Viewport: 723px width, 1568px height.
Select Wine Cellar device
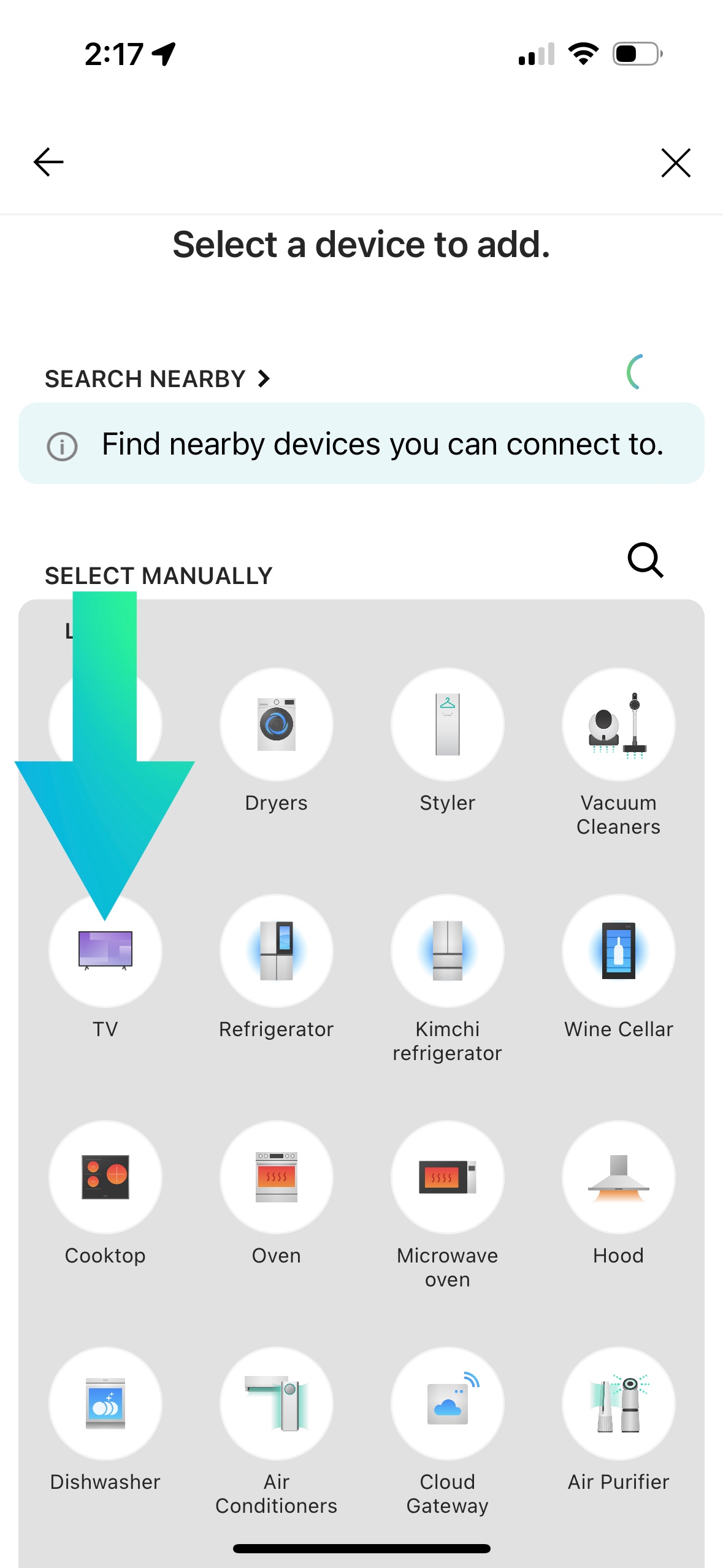pyautogui.click(x=618, y=951)
